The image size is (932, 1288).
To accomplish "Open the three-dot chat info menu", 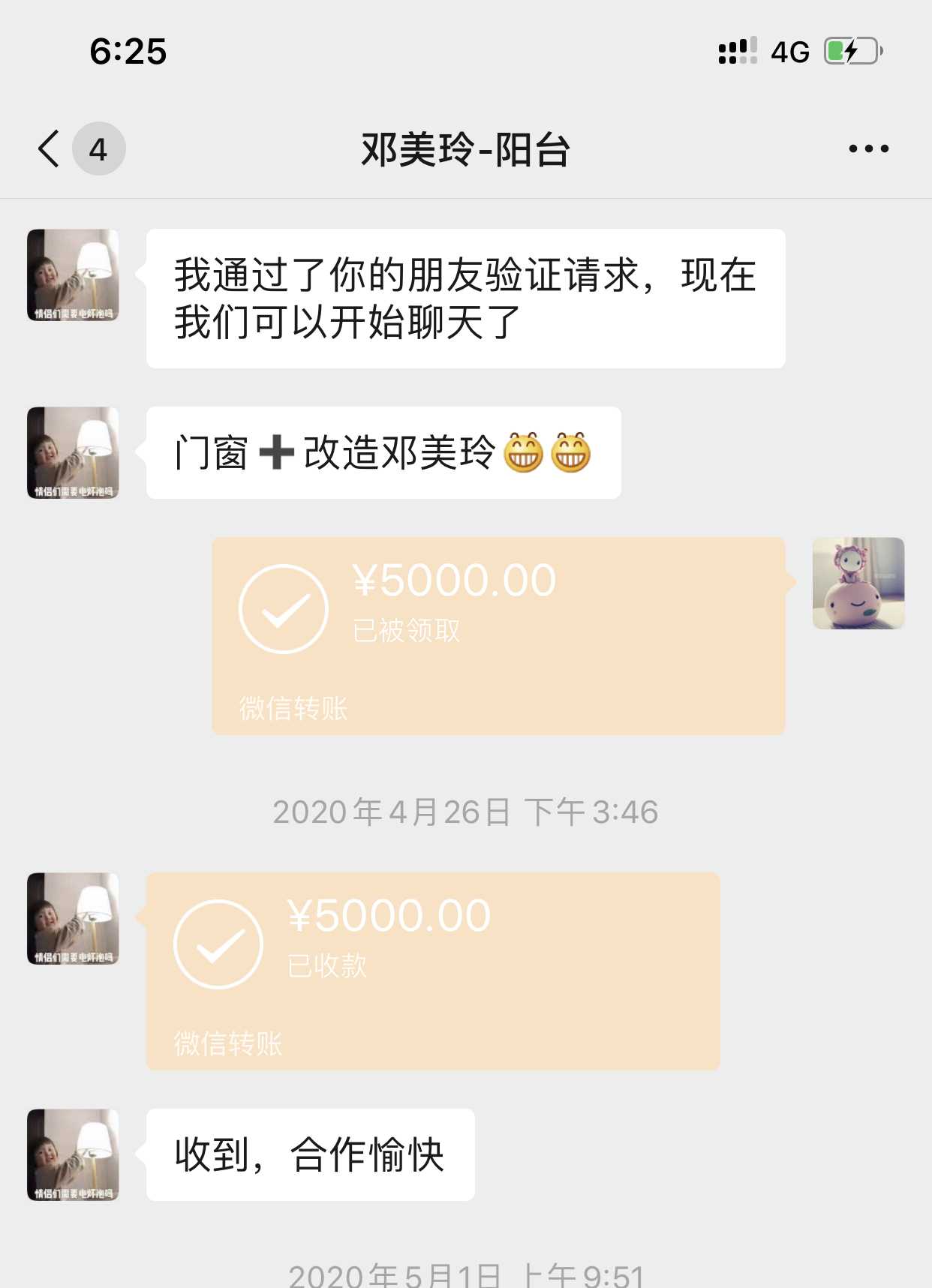I will click(x=868, y=149).
